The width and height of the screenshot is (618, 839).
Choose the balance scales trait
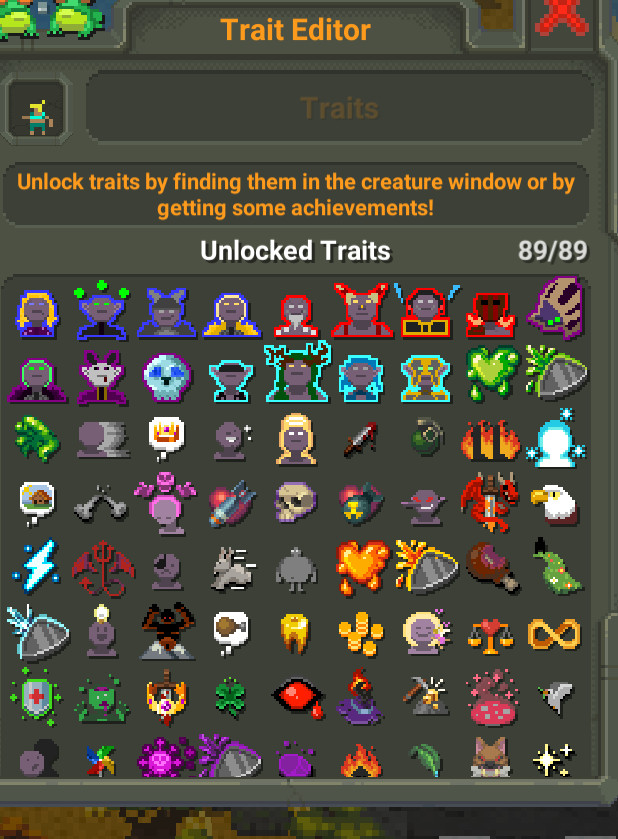(489, 630)
